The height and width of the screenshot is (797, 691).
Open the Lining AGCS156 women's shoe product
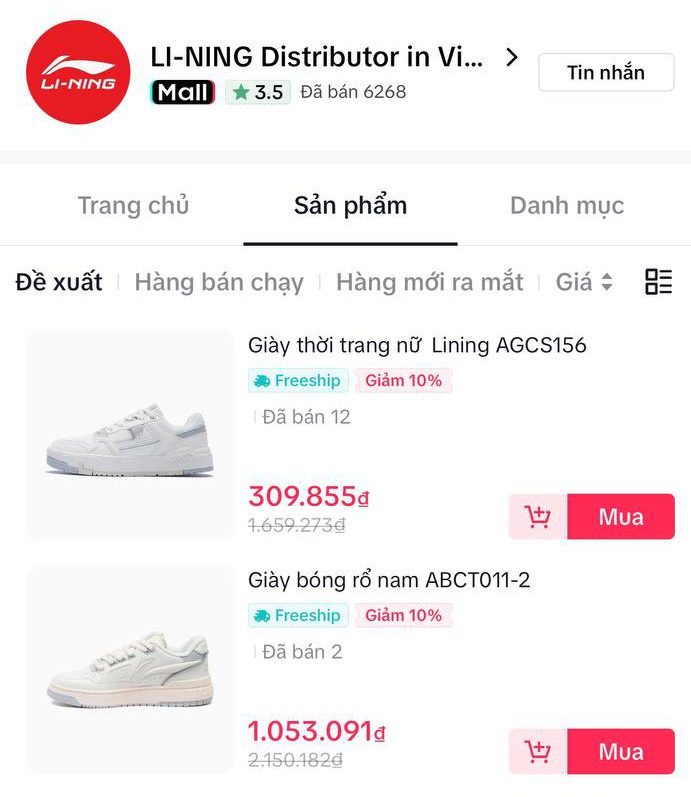click(417, 346)
